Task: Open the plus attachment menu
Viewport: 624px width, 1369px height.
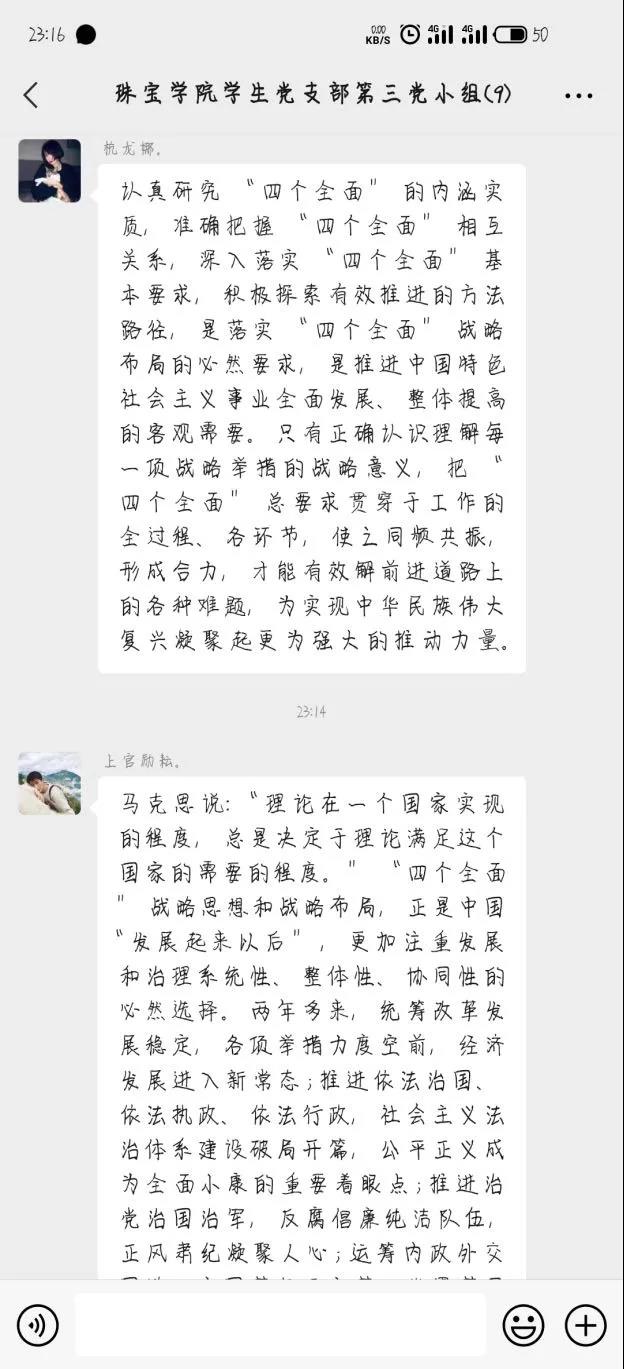Action: 585,1325
